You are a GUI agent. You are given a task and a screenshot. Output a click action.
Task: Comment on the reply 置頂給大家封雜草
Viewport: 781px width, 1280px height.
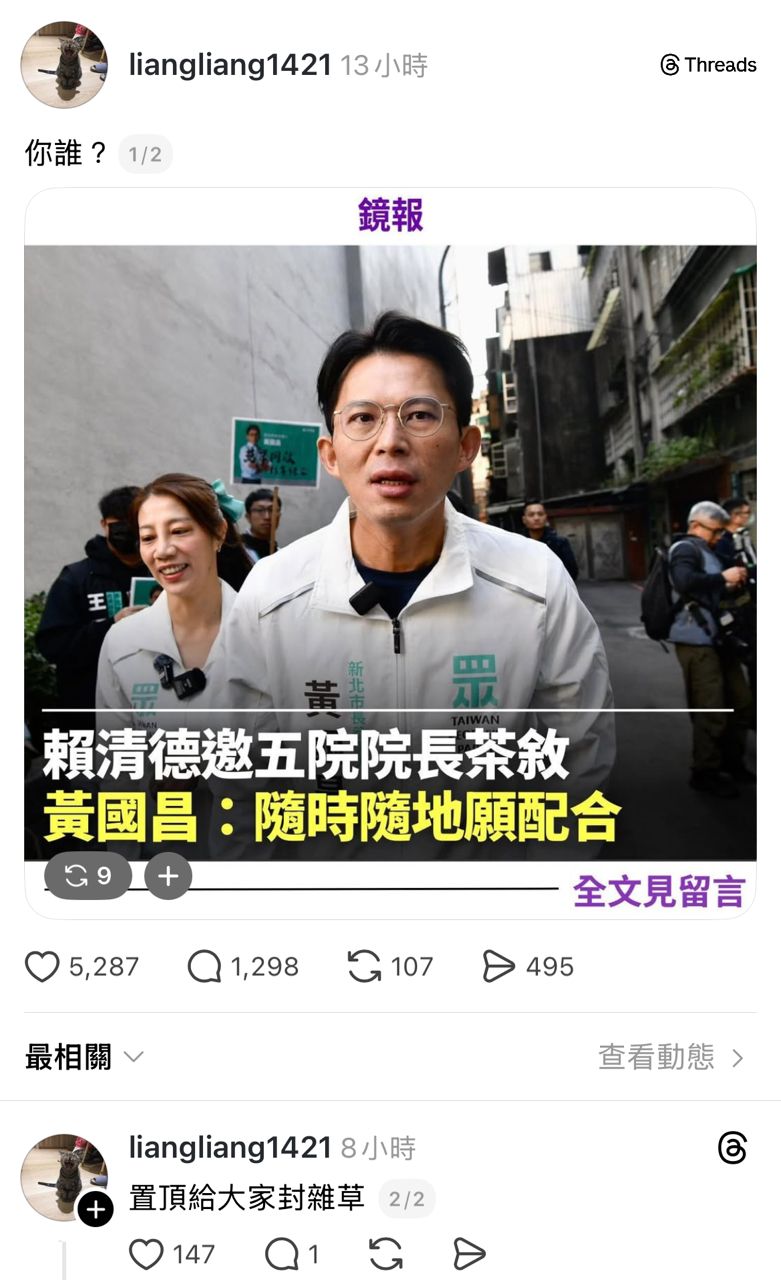(x=281, y=1254)
